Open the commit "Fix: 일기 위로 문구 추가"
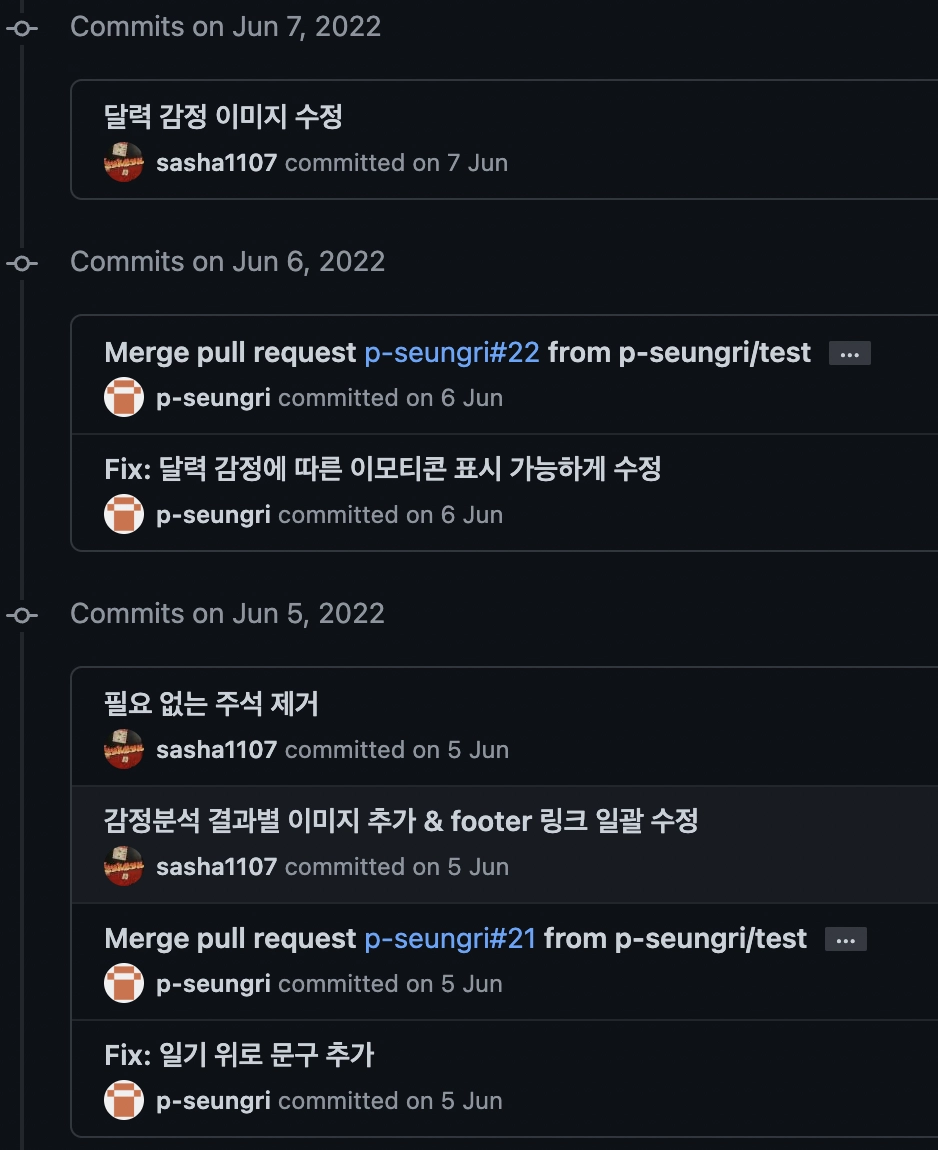This screenshot has height=1150, width=938. click(x=239, y=1055)
